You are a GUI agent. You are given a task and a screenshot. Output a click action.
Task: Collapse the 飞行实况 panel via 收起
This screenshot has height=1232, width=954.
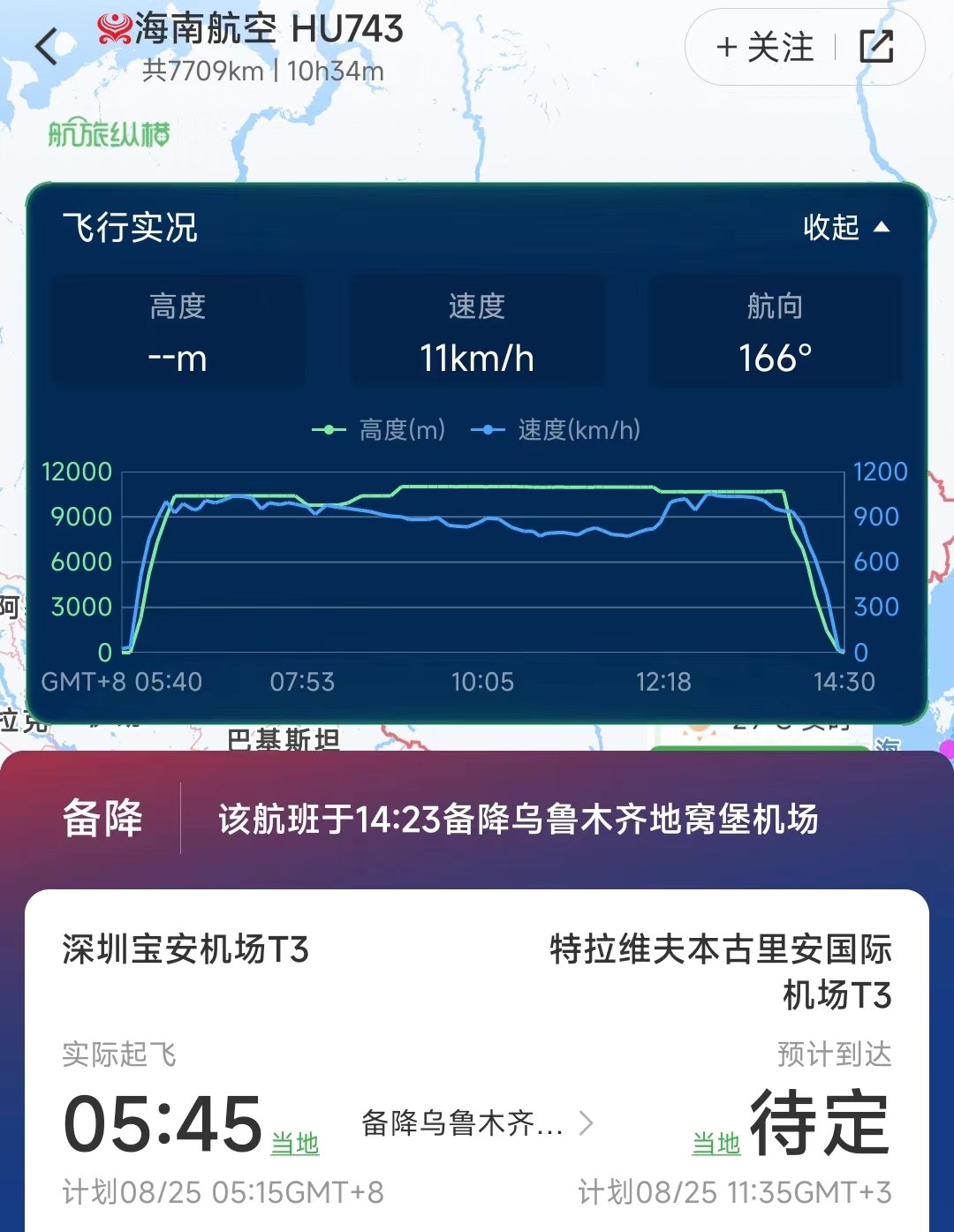point(831,228)
